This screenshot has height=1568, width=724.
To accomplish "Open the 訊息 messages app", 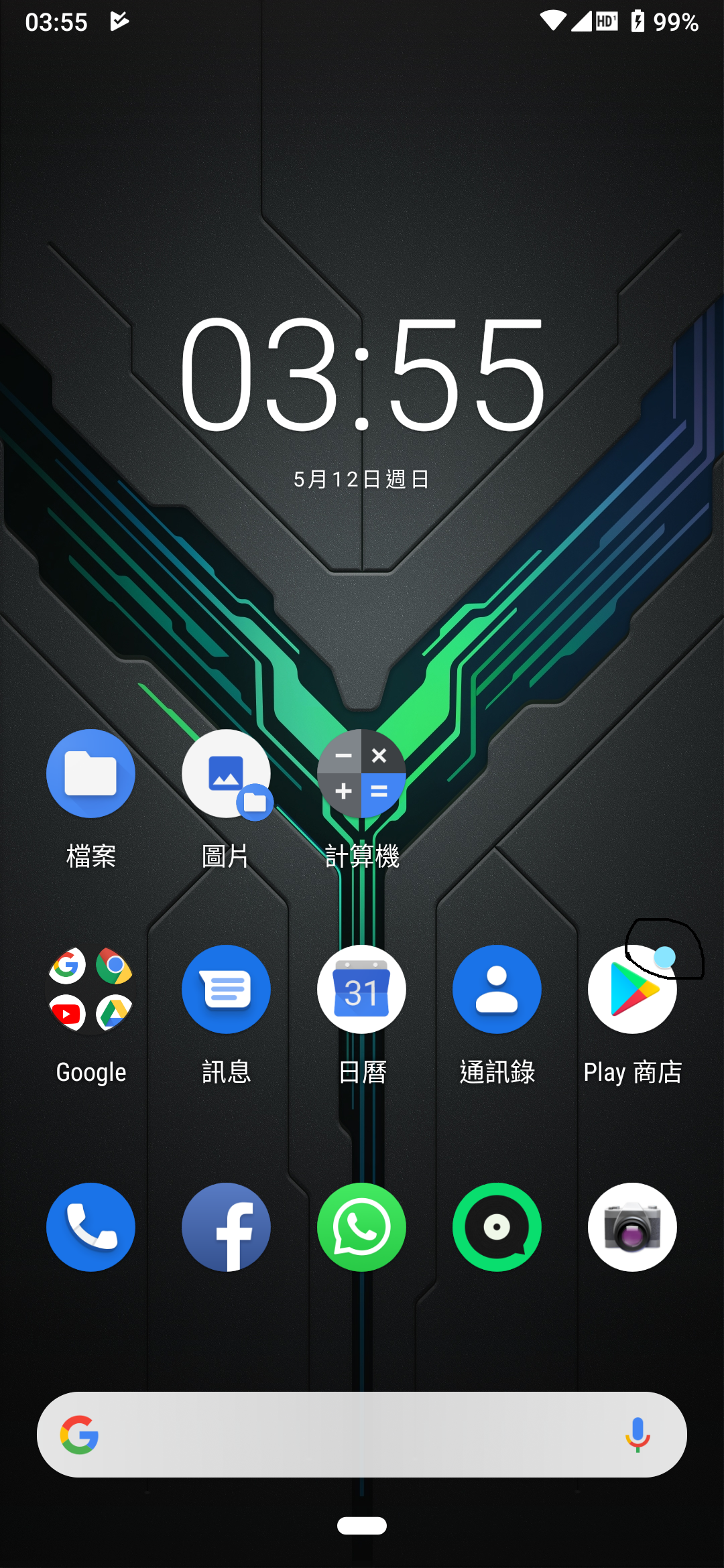I will 226,990.
